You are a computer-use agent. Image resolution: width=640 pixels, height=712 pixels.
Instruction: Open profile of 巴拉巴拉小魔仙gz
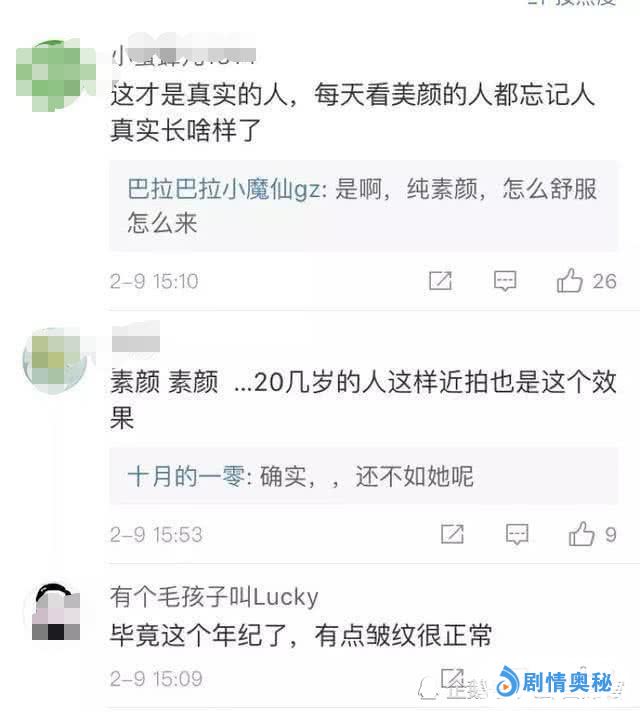pyautogui.click(x=226, y=188)
